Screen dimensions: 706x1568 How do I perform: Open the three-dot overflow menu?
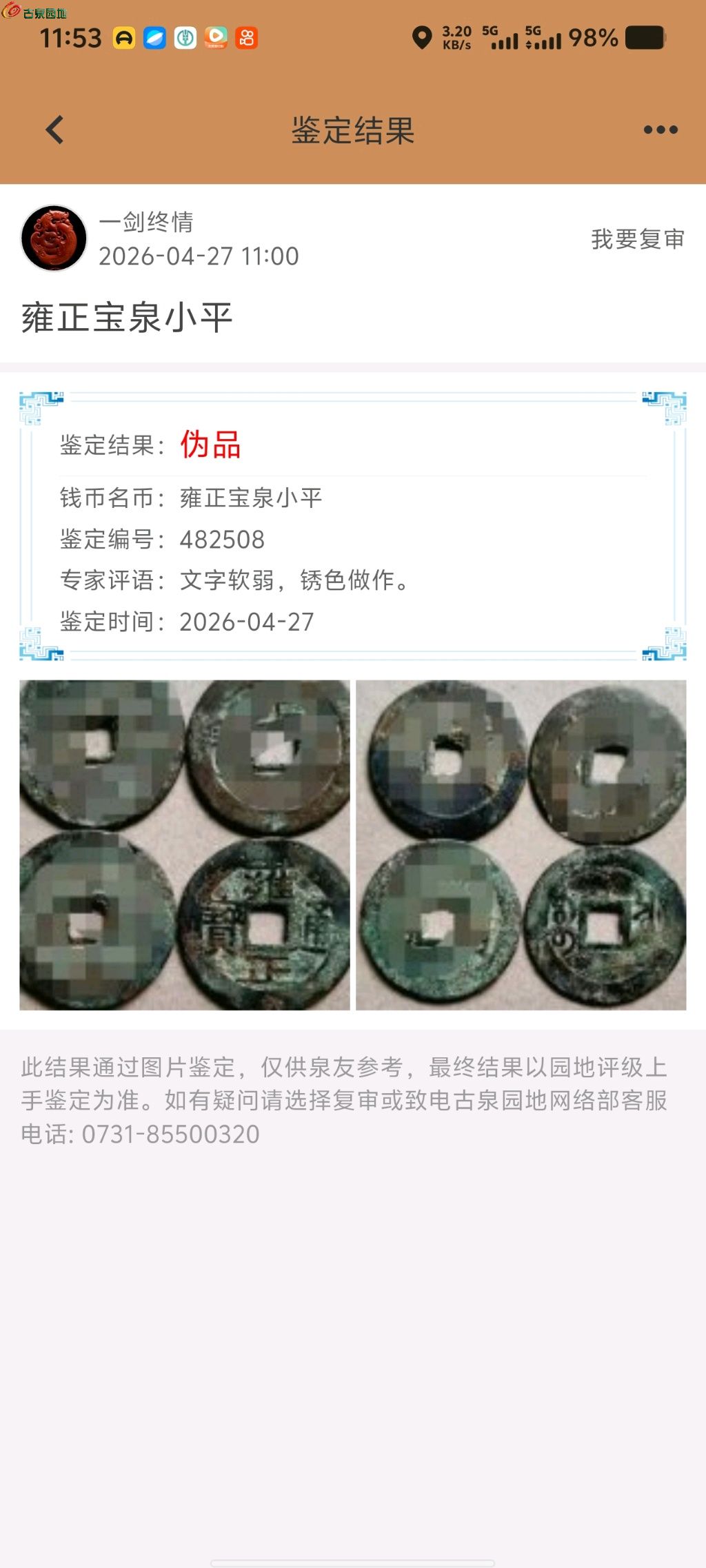[x=660, y=130]
